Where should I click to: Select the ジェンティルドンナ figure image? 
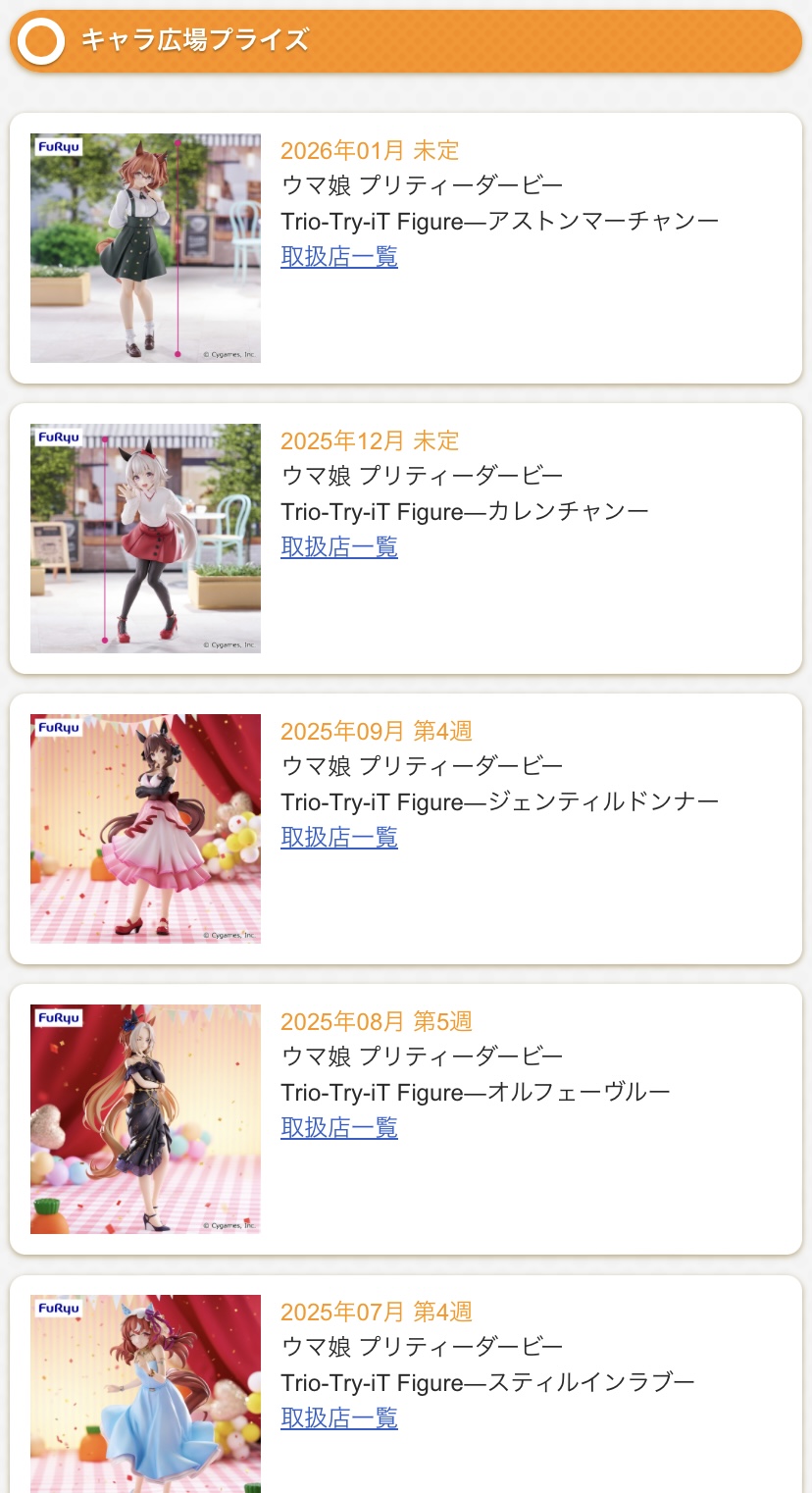coord(145,829)
